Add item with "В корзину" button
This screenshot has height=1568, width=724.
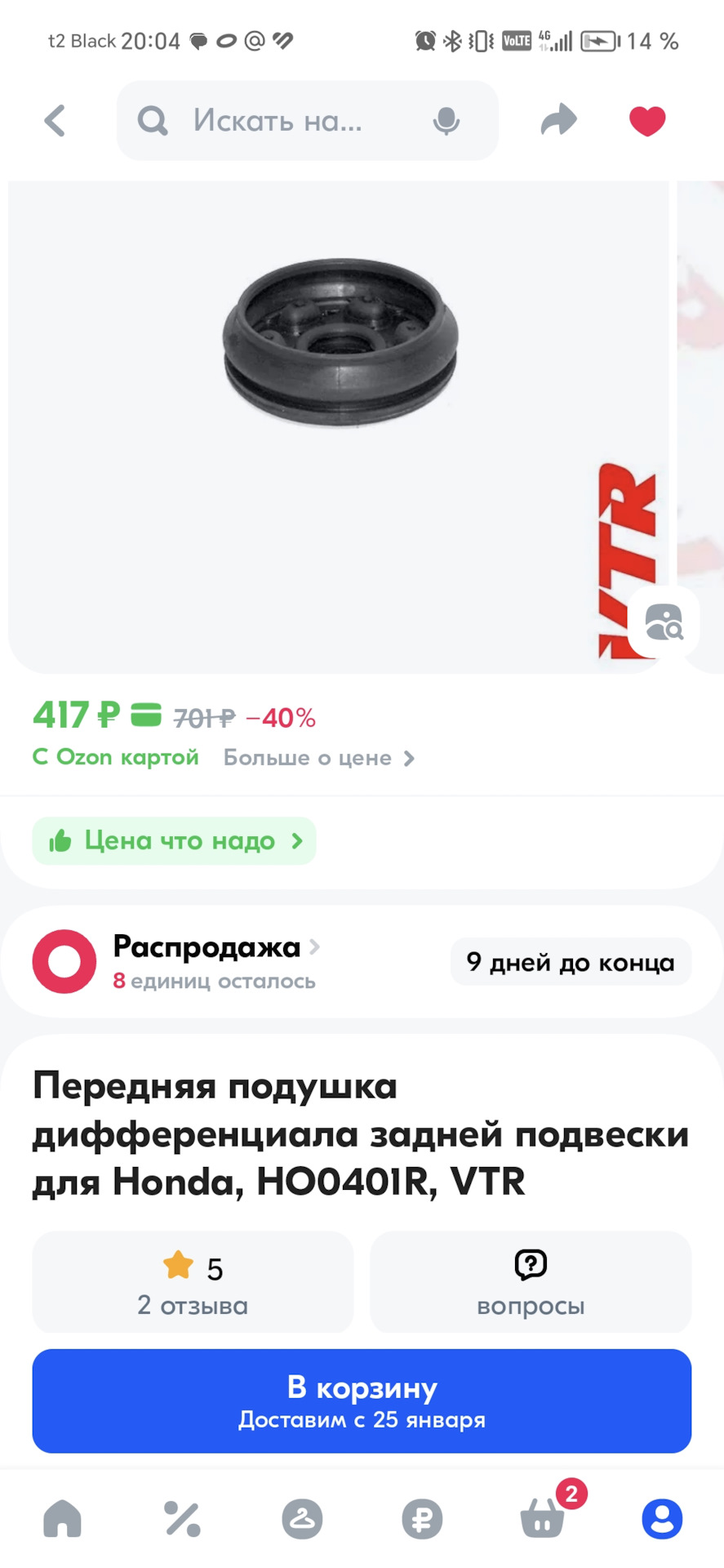[362, 1401]
